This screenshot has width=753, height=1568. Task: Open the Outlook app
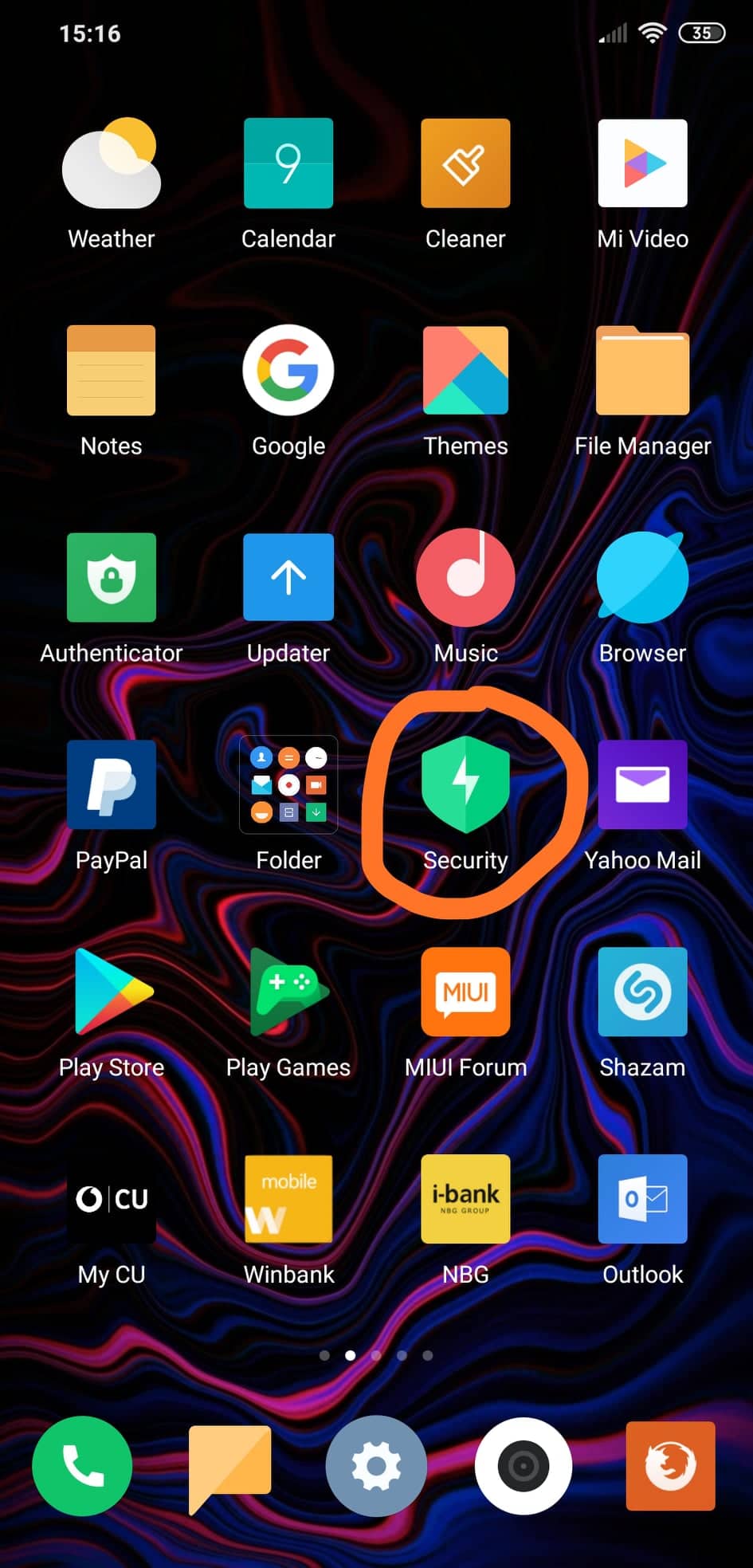click(x=642, y=1200)
